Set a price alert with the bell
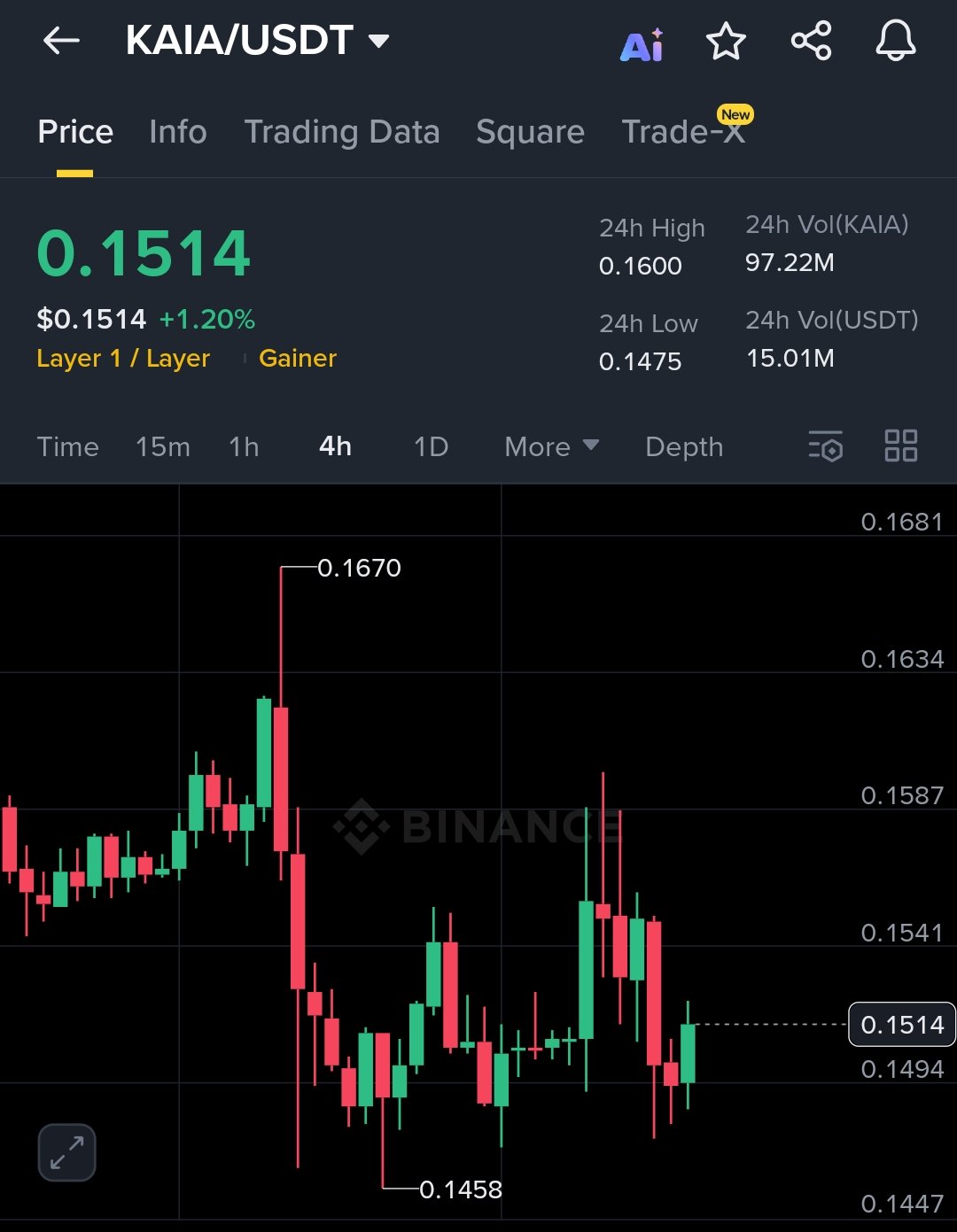 tap(895, 41)
